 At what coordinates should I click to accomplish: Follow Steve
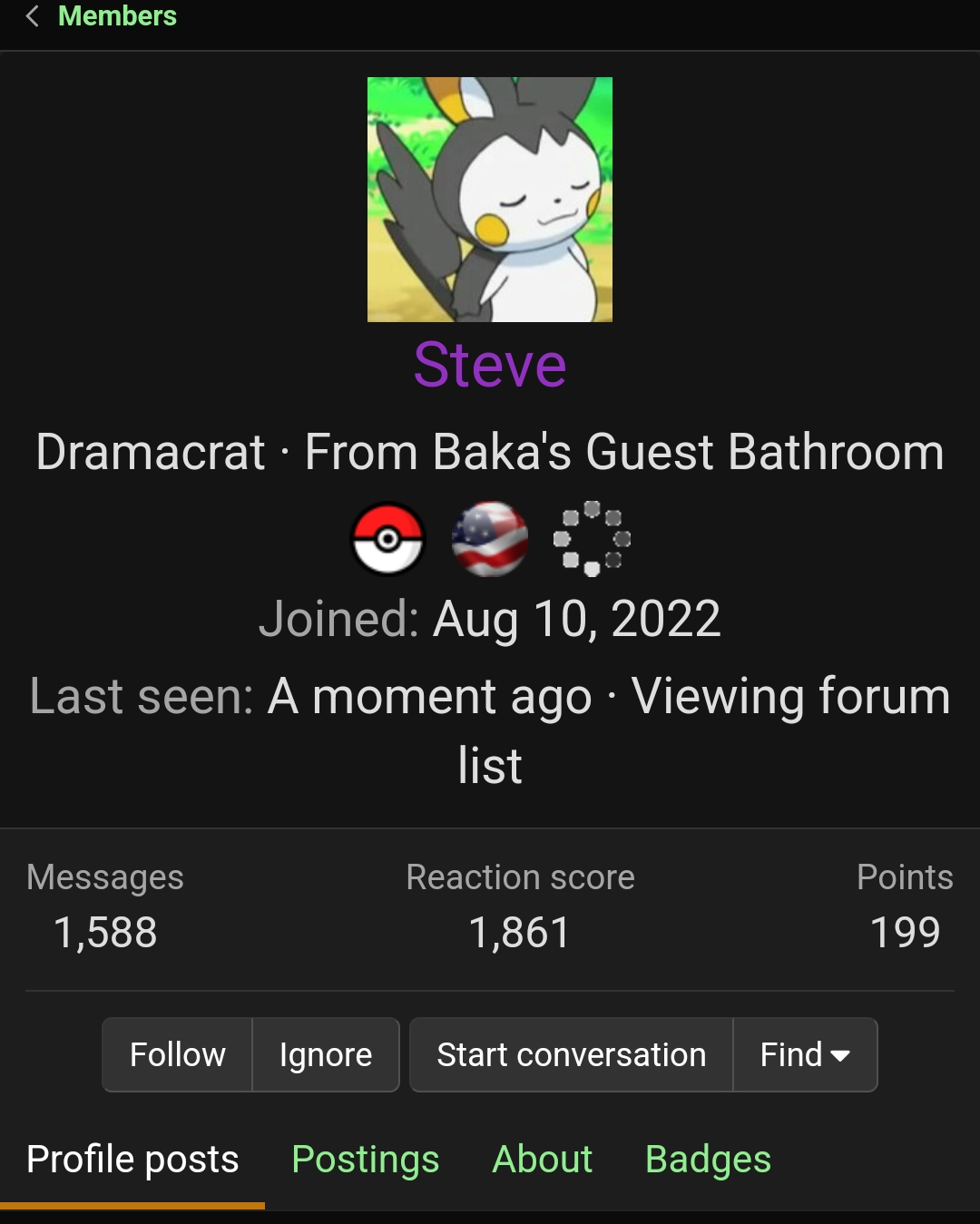point(177,1054)
